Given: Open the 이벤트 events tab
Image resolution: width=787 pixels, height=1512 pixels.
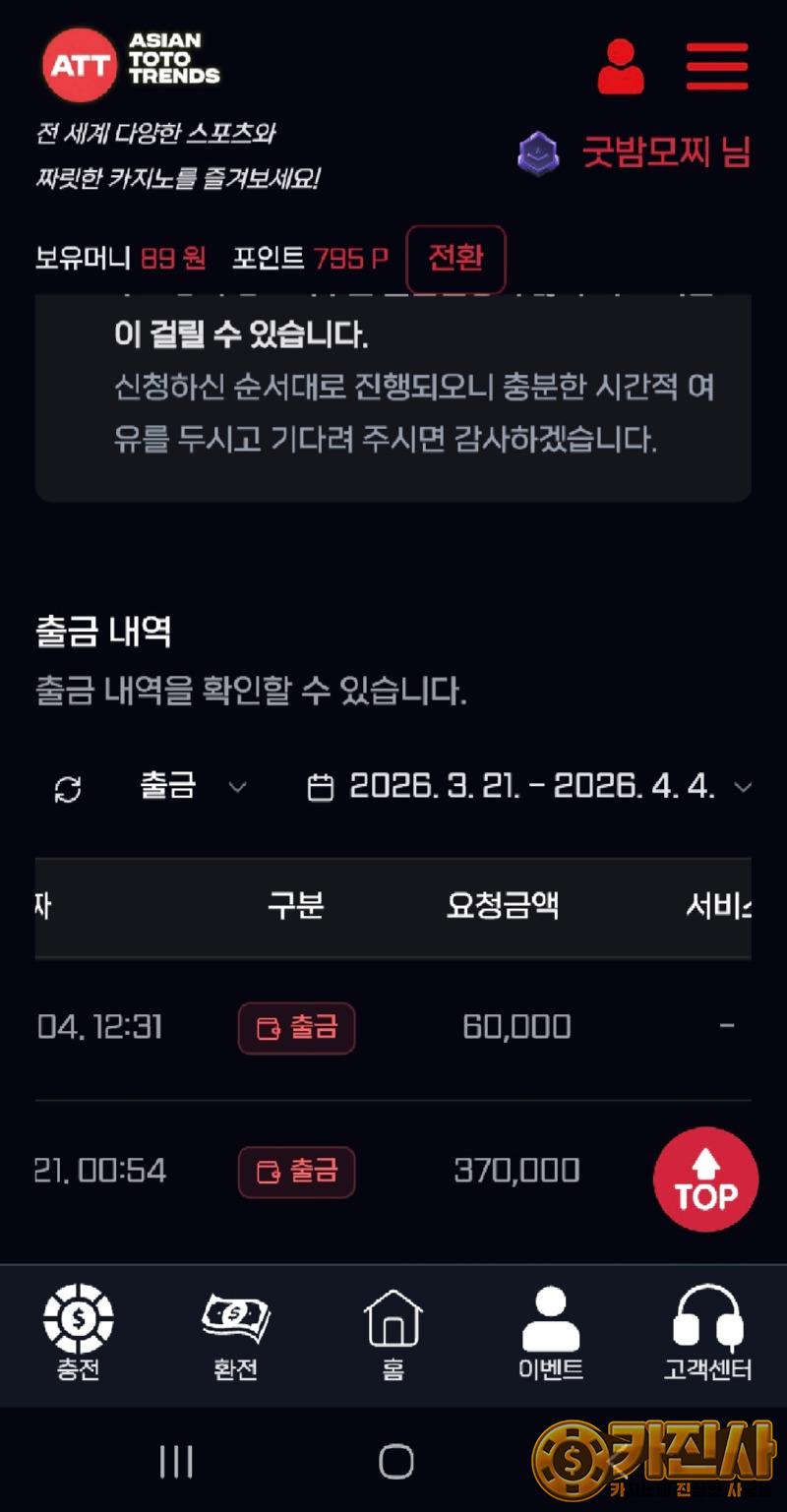Looking at the screenshot, I should 551,1334.
